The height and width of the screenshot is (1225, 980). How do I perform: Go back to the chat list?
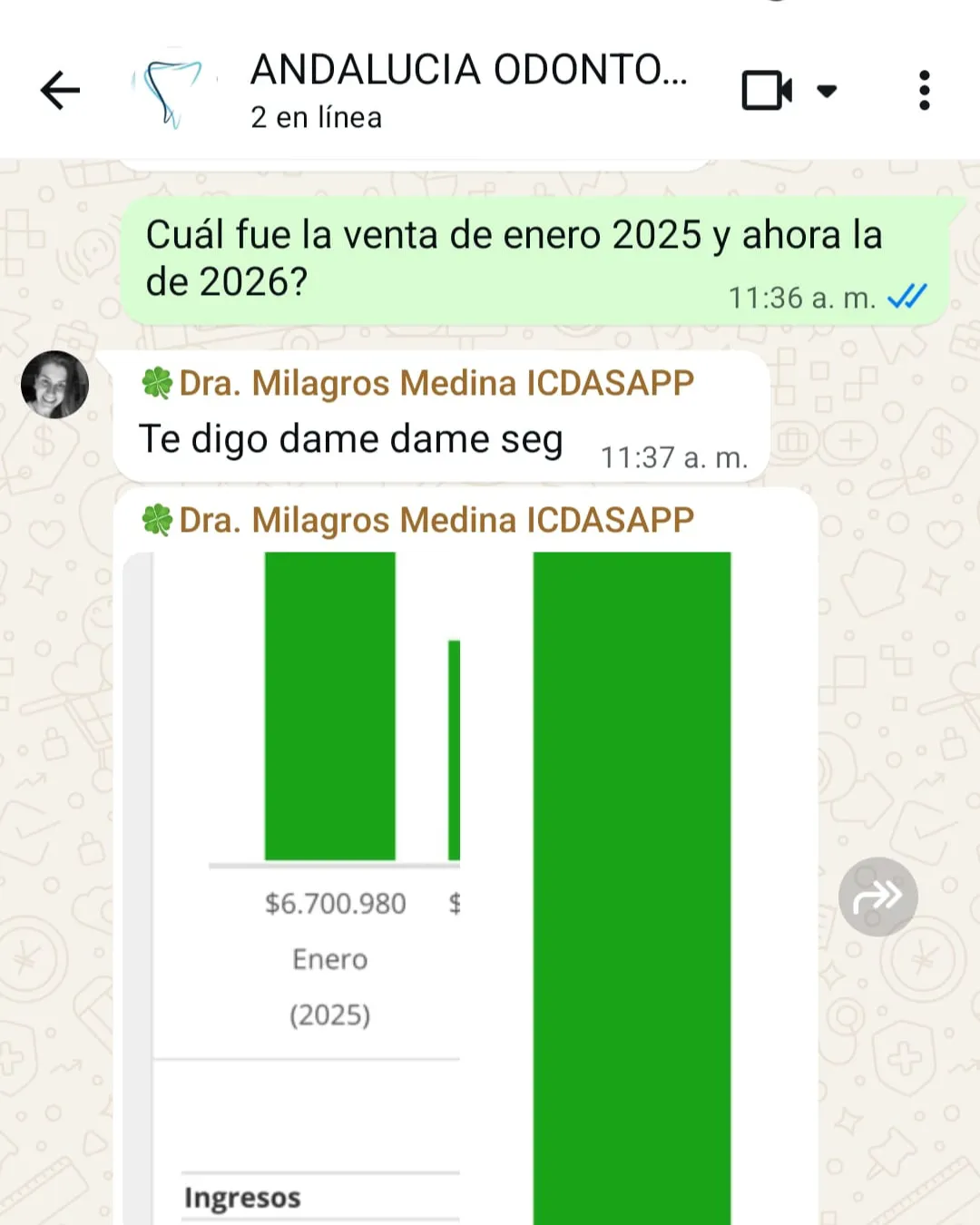[60, 91]
